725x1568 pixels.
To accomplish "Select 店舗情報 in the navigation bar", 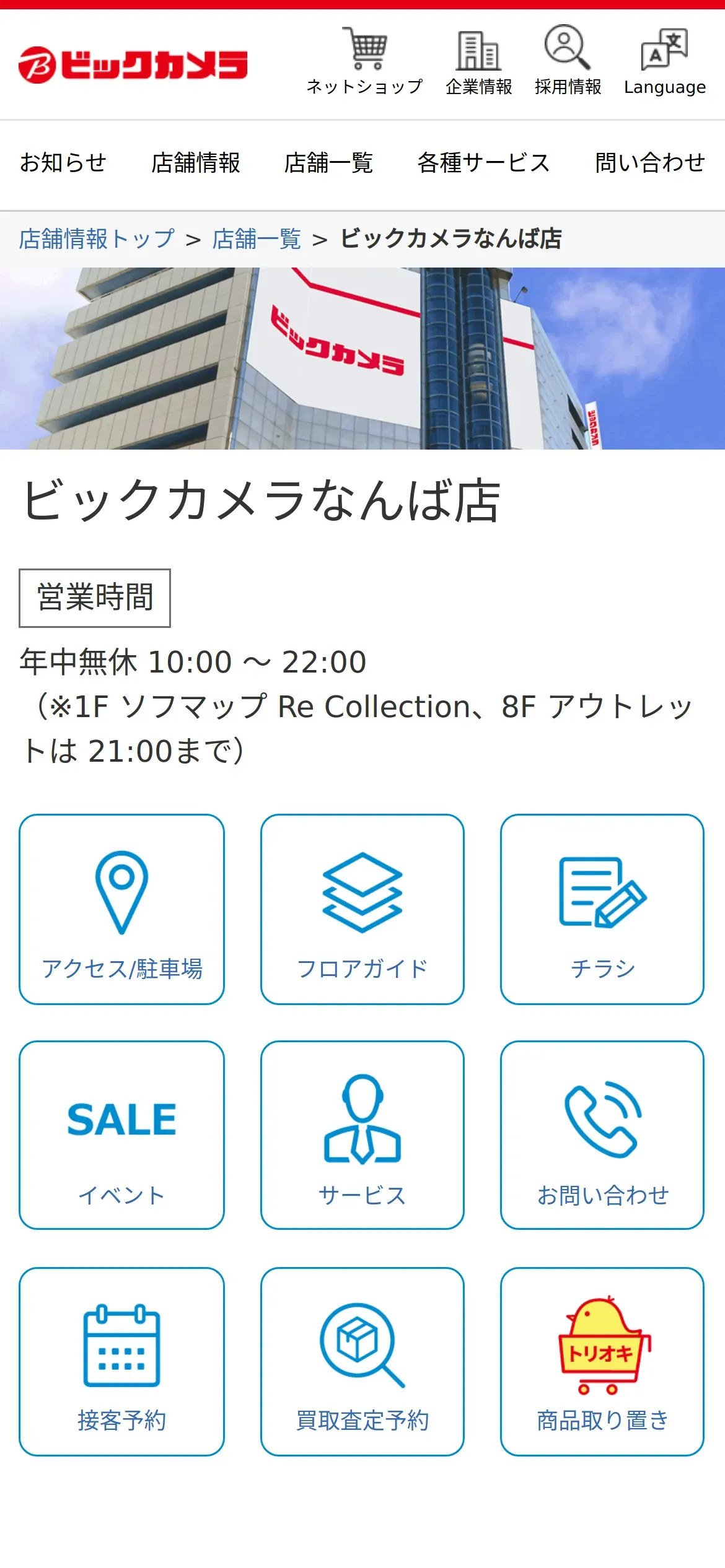I will click(196, 163).
